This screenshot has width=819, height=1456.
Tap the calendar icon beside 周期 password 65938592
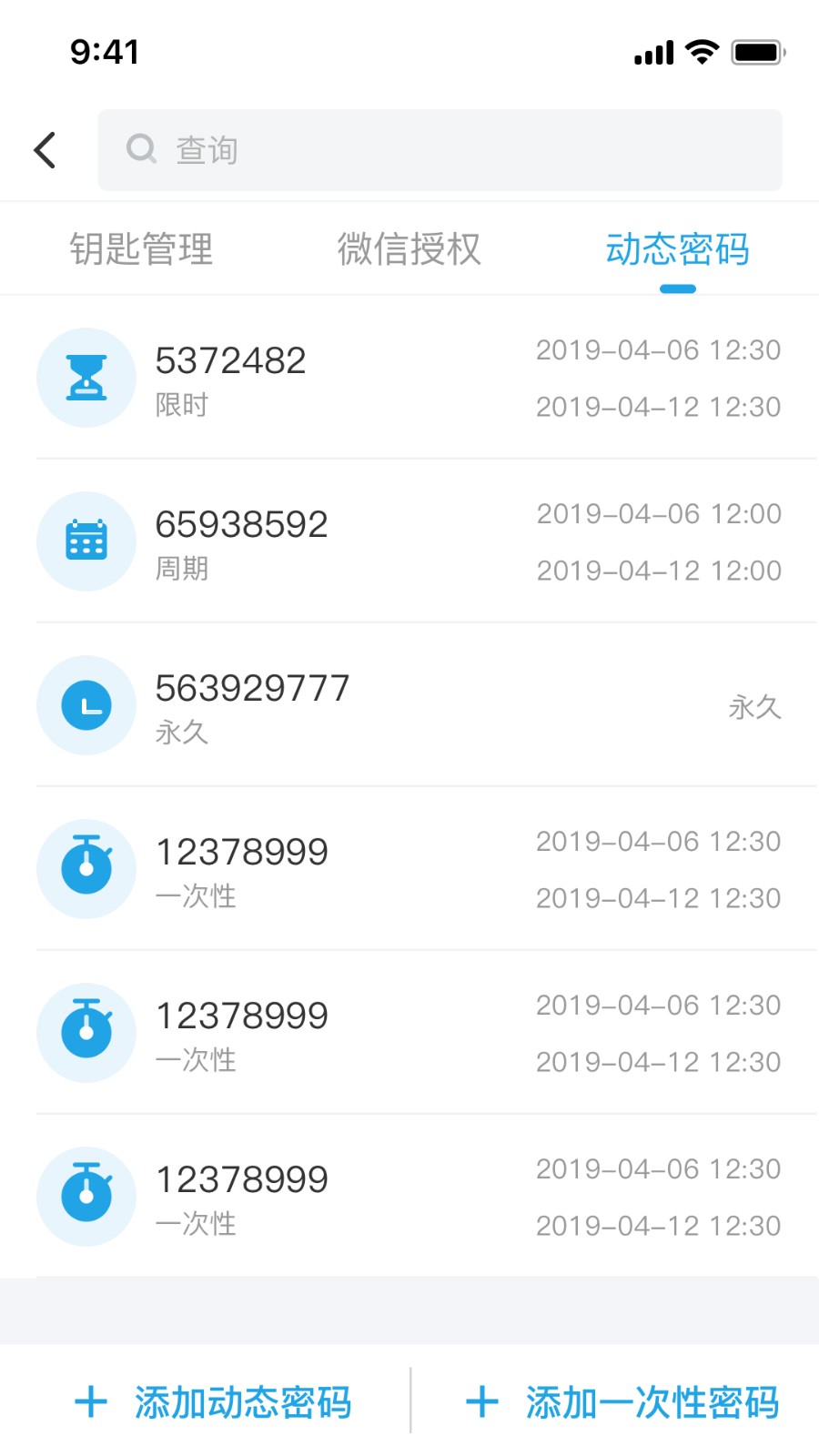[86, 541]
